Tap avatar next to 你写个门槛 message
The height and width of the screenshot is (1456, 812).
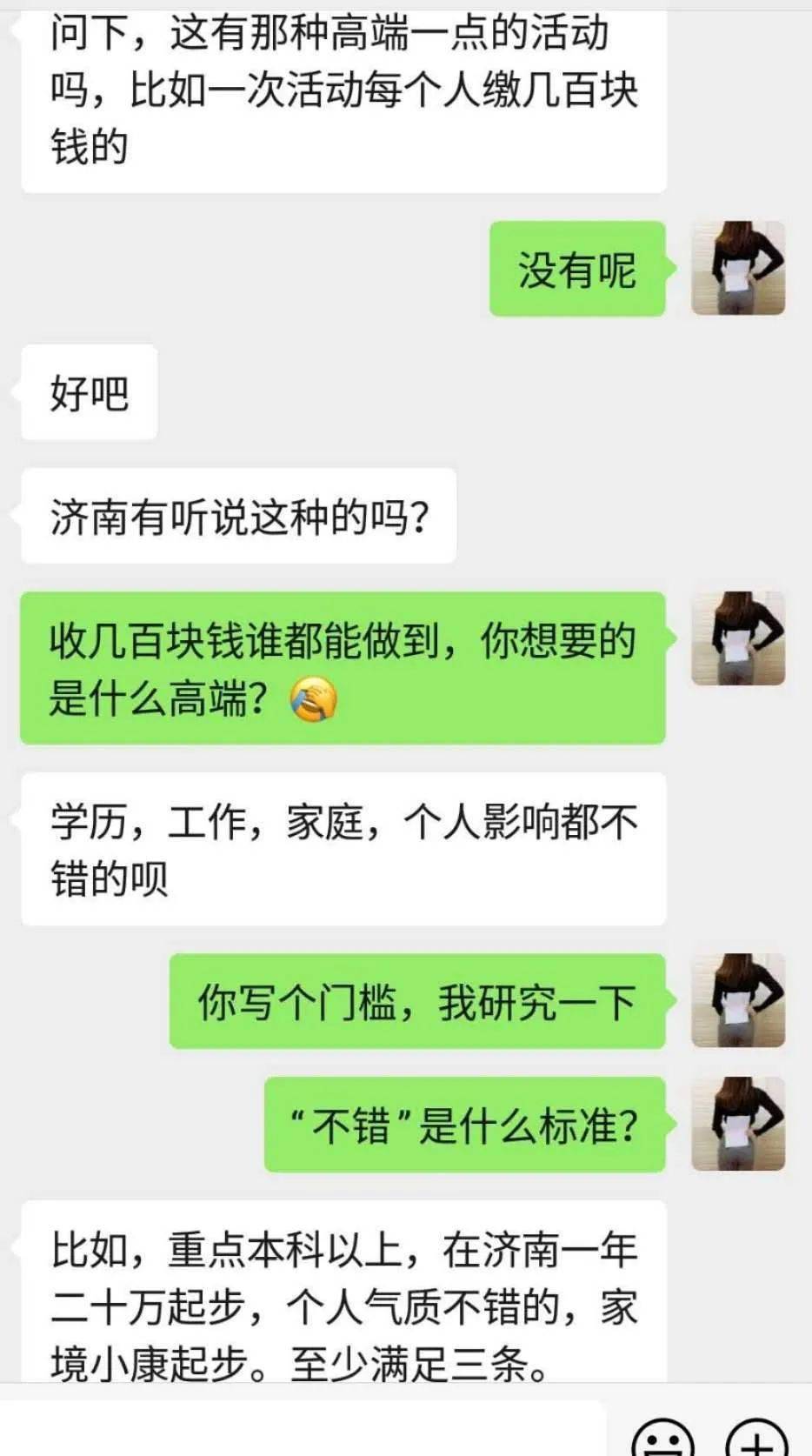738,1000
